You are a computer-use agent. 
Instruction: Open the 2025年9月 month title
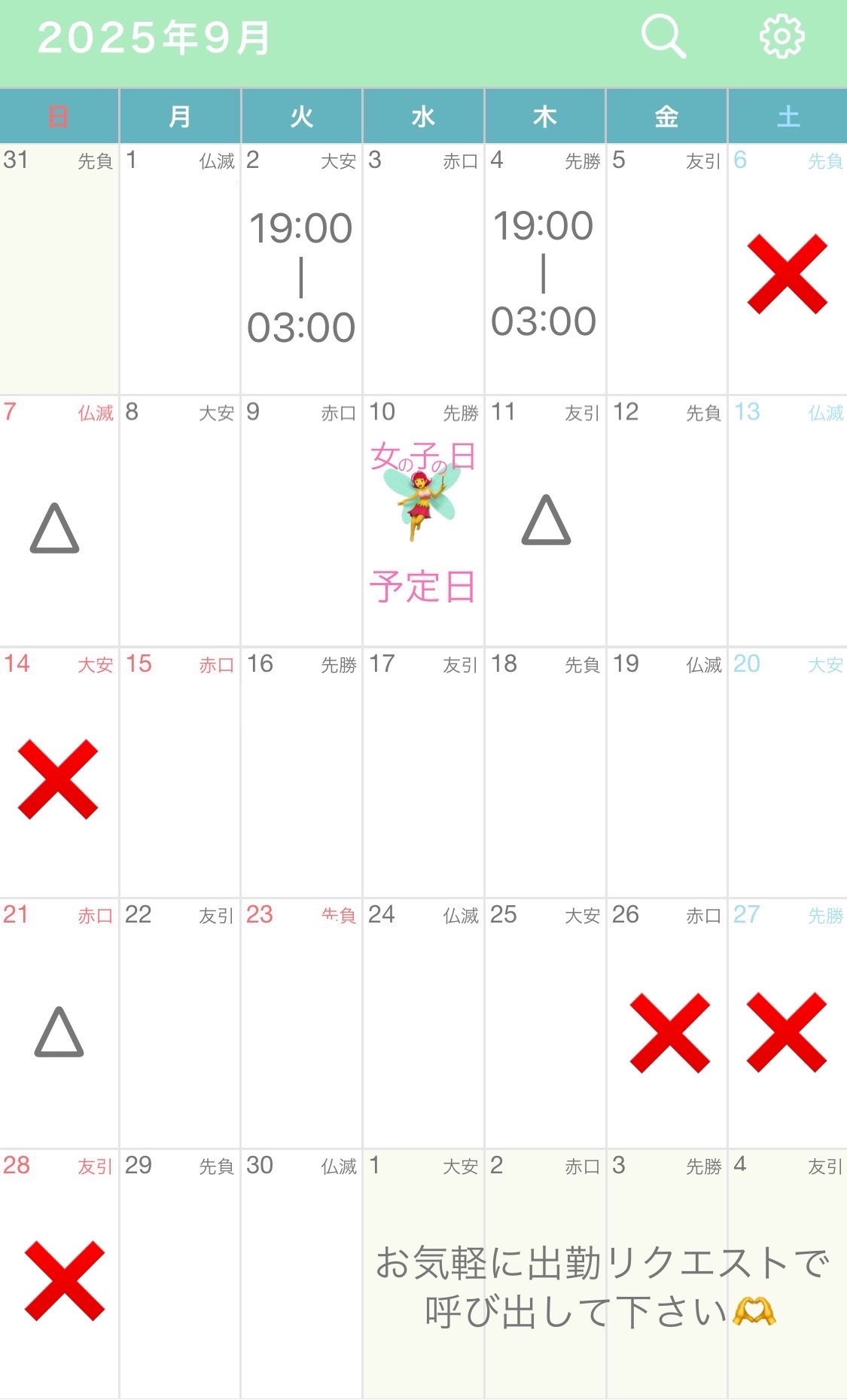(x=154, y=38)
